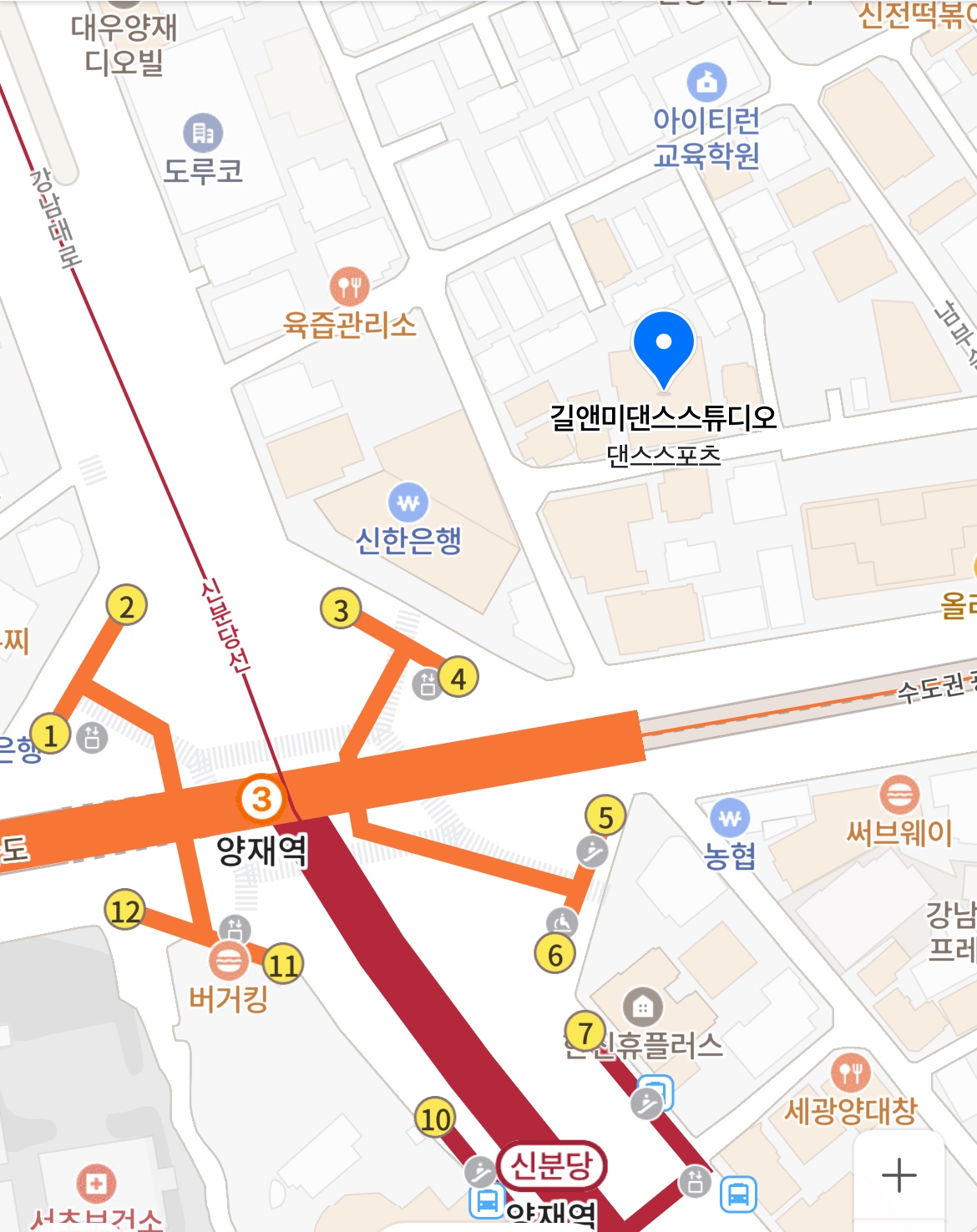977x1232 pixels.
Task: Open the 아이티런 교육학원 marker
Action: point(706,82)
